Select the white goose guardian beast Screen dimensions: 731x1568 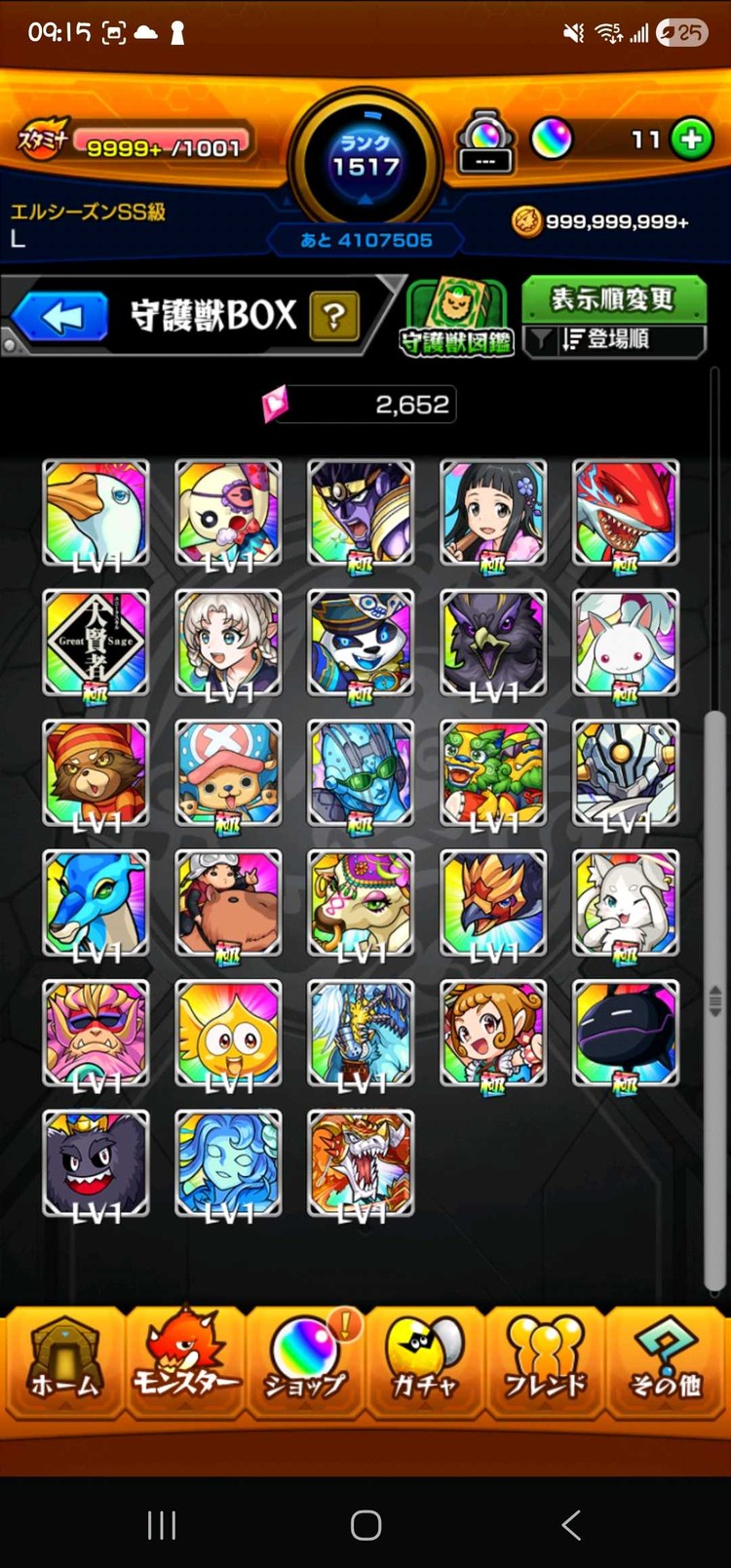click(96, 513)
